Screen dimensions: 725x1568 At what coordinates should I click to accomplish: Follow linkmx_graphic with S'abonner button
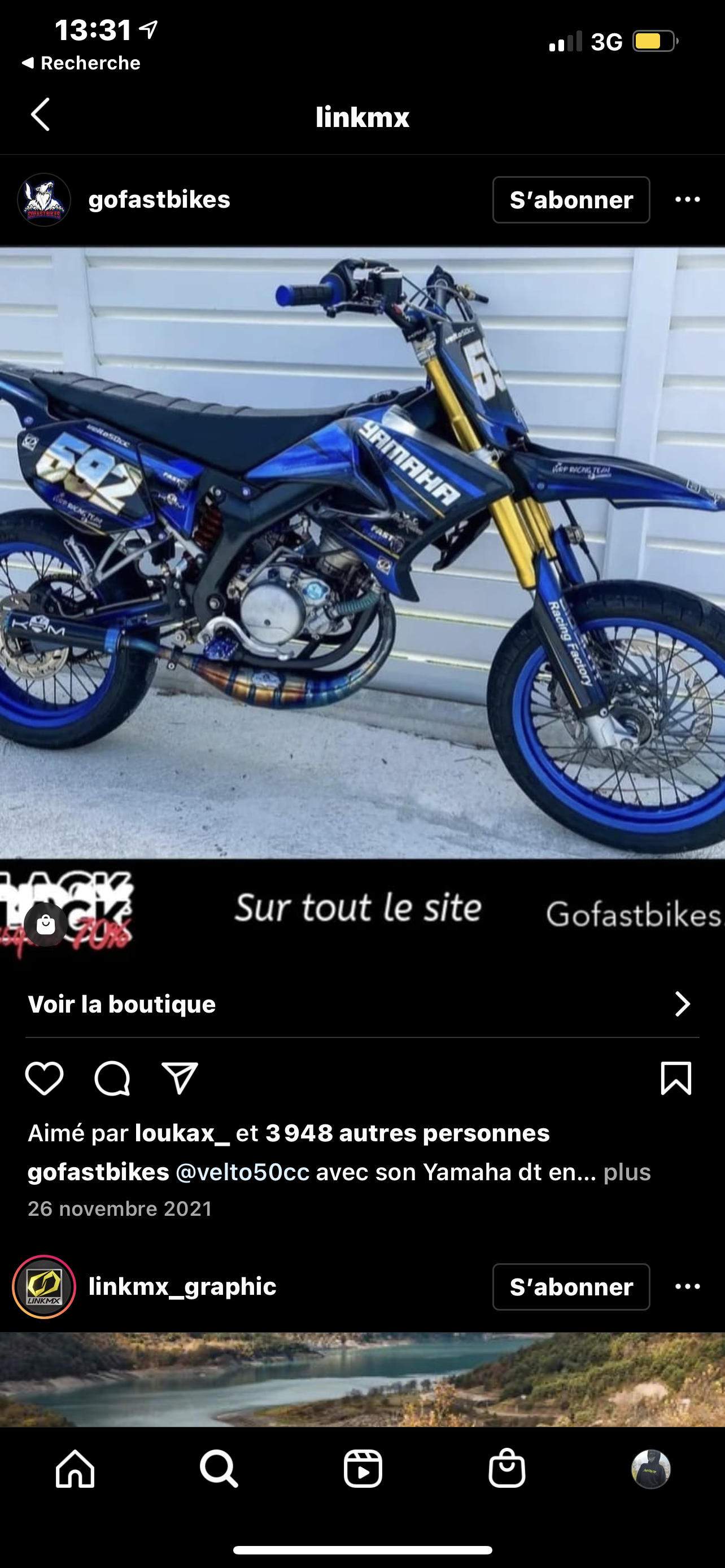pos(570,1287)
